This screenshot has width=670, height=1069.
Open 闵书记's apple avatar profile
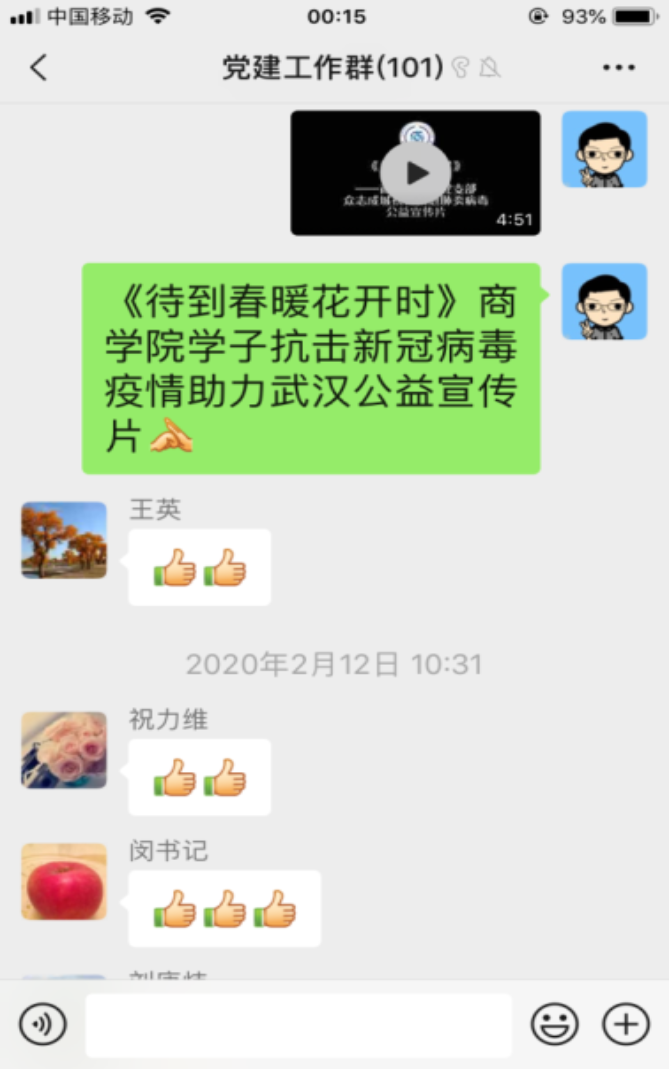click(64, 881)
